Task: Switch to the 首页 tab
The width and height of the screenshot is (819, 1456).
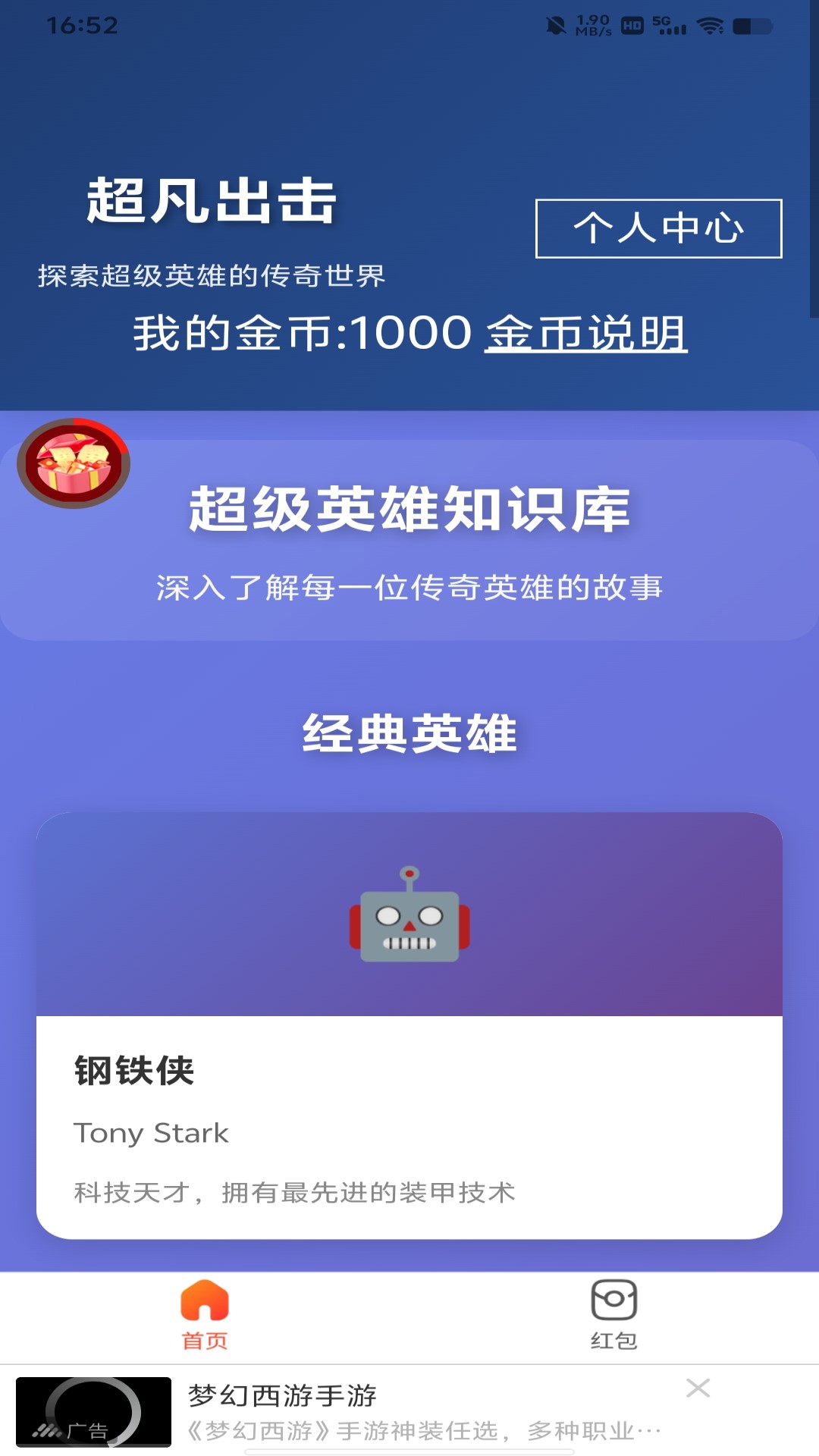Action: (203, 1319)
